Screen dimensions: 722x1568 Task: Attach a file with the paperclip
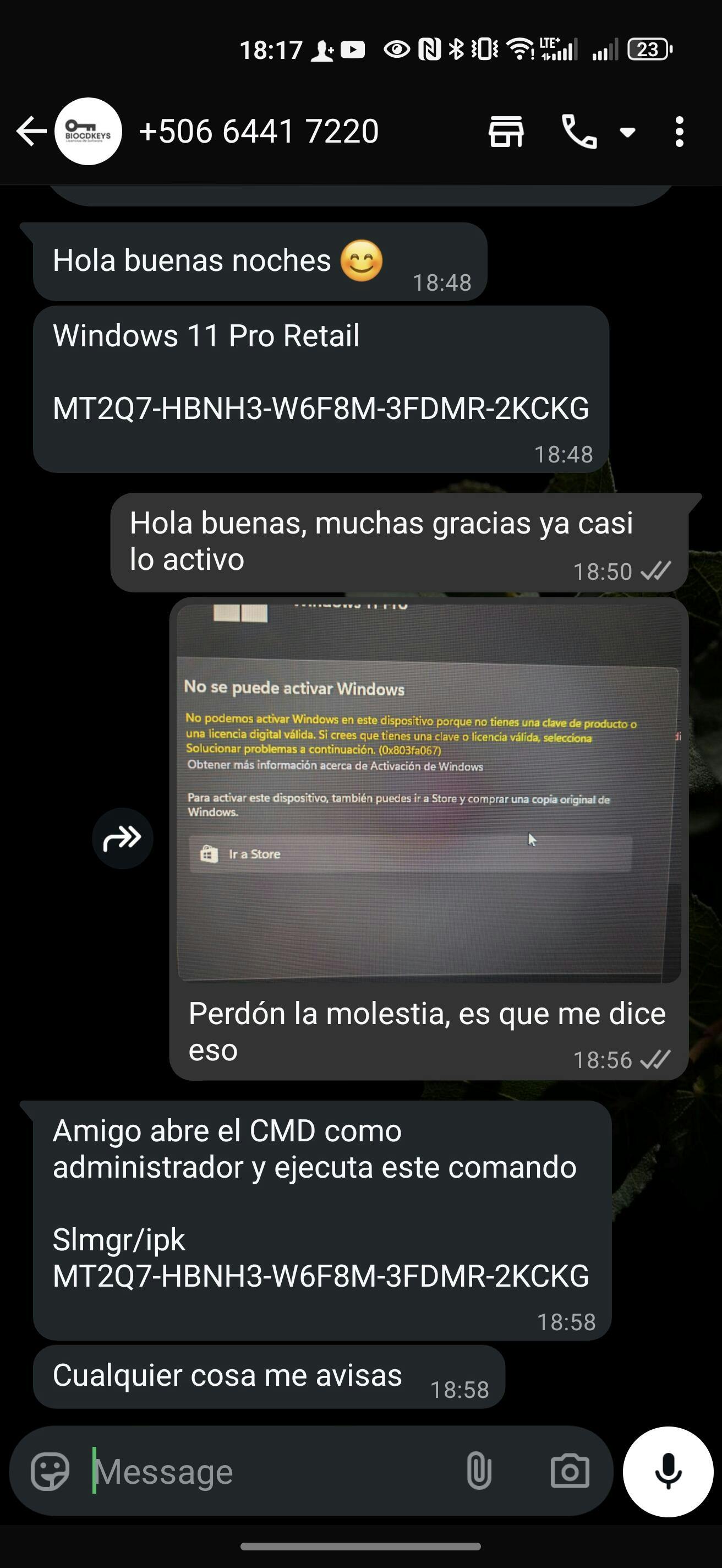tap(479, 1471)
